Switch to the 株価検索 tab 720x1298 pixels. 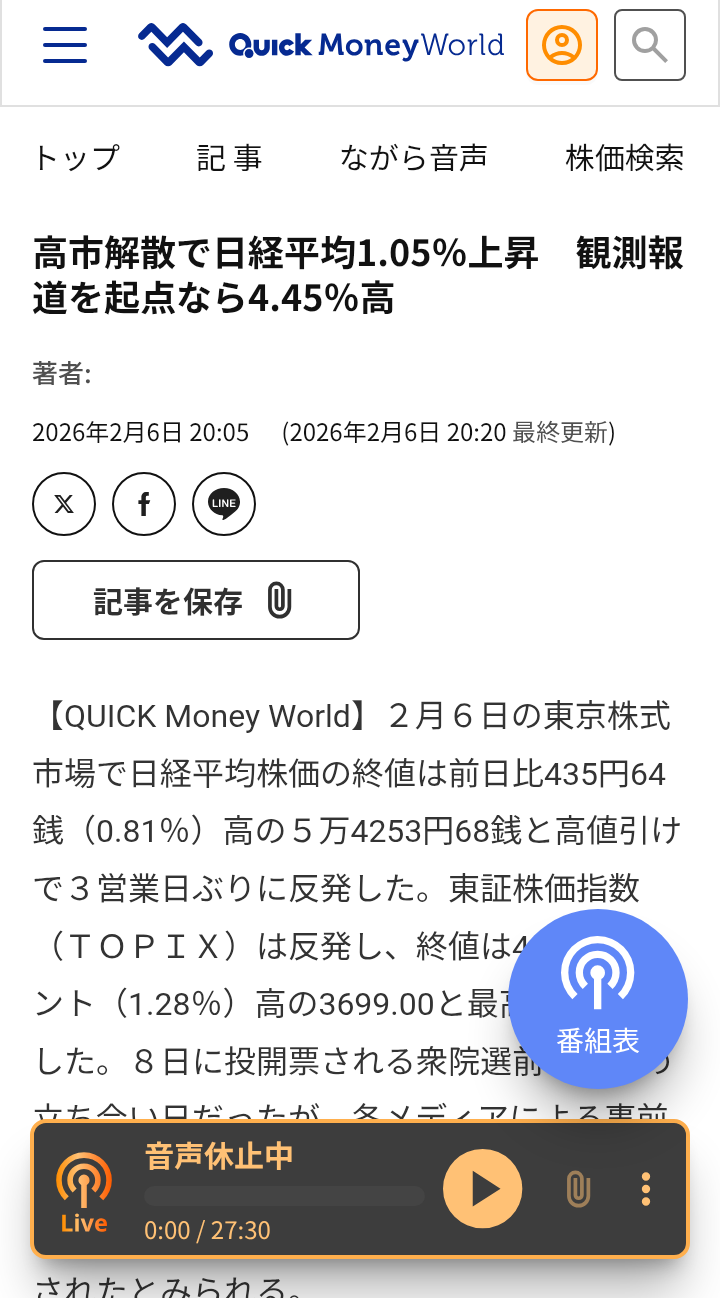[x=624, y=158]
